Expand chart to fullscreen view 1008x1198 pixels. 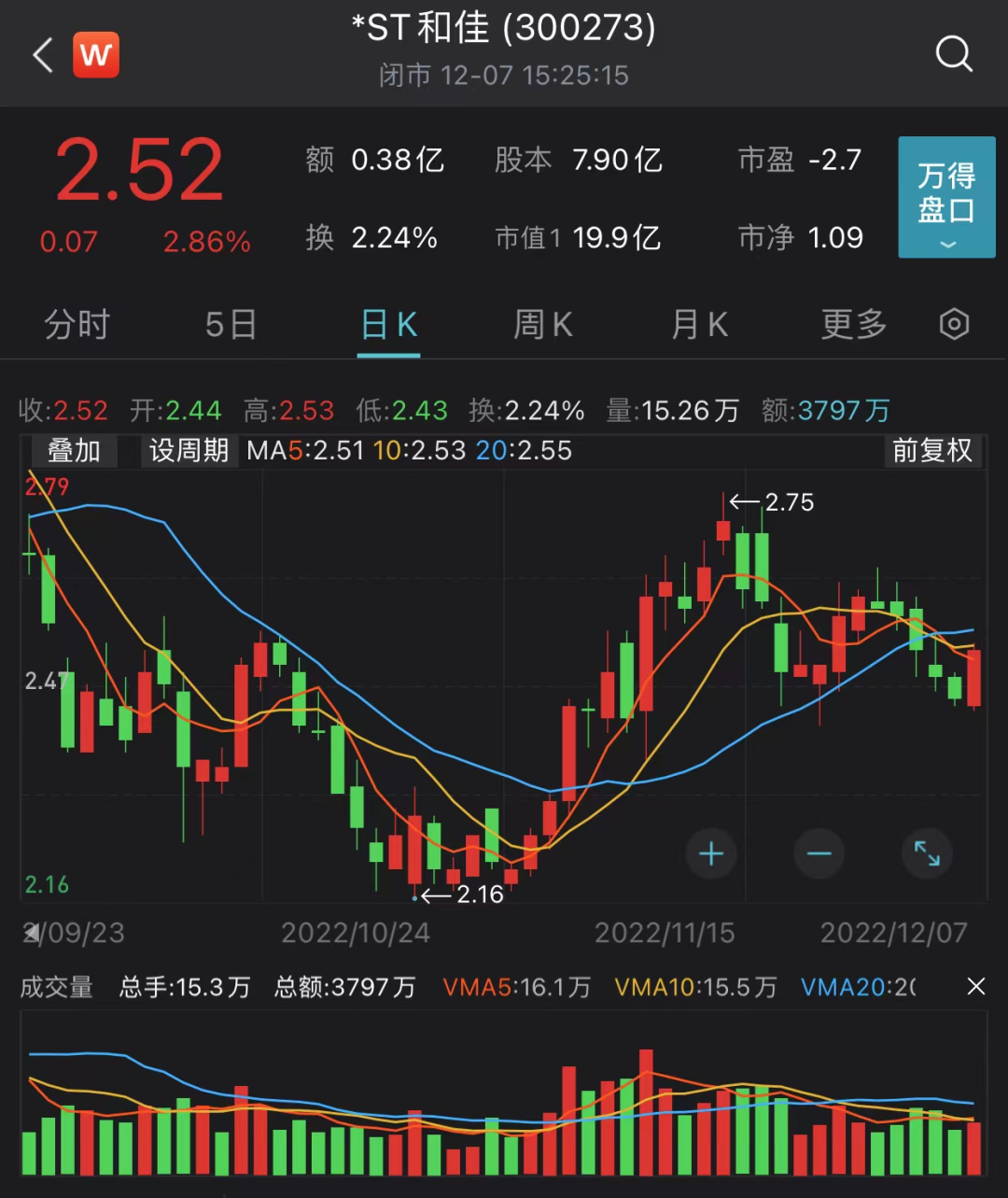pos(927,853)
